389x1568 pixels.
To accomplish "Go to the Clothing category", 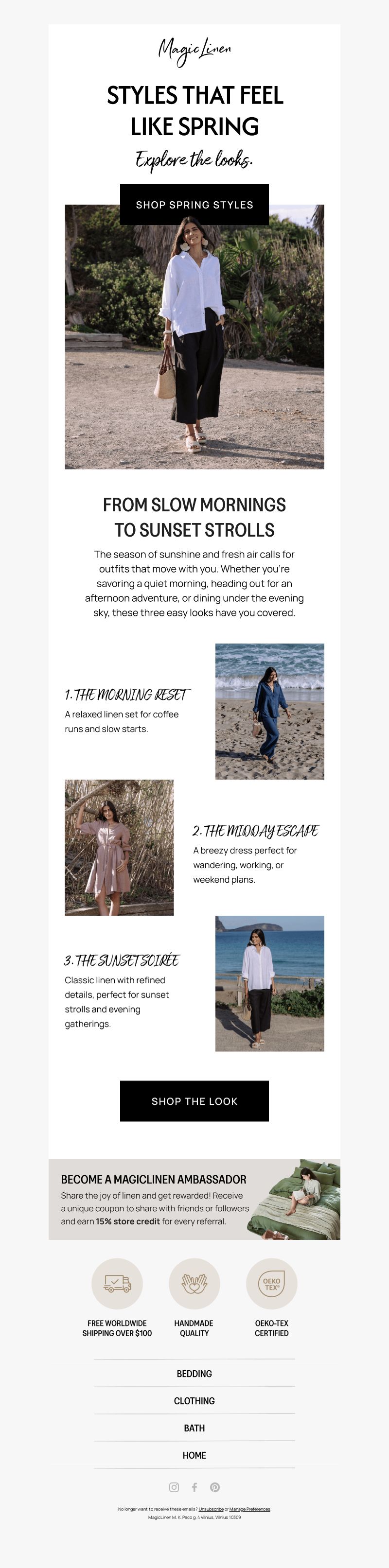I will [x=194, y=1401].
